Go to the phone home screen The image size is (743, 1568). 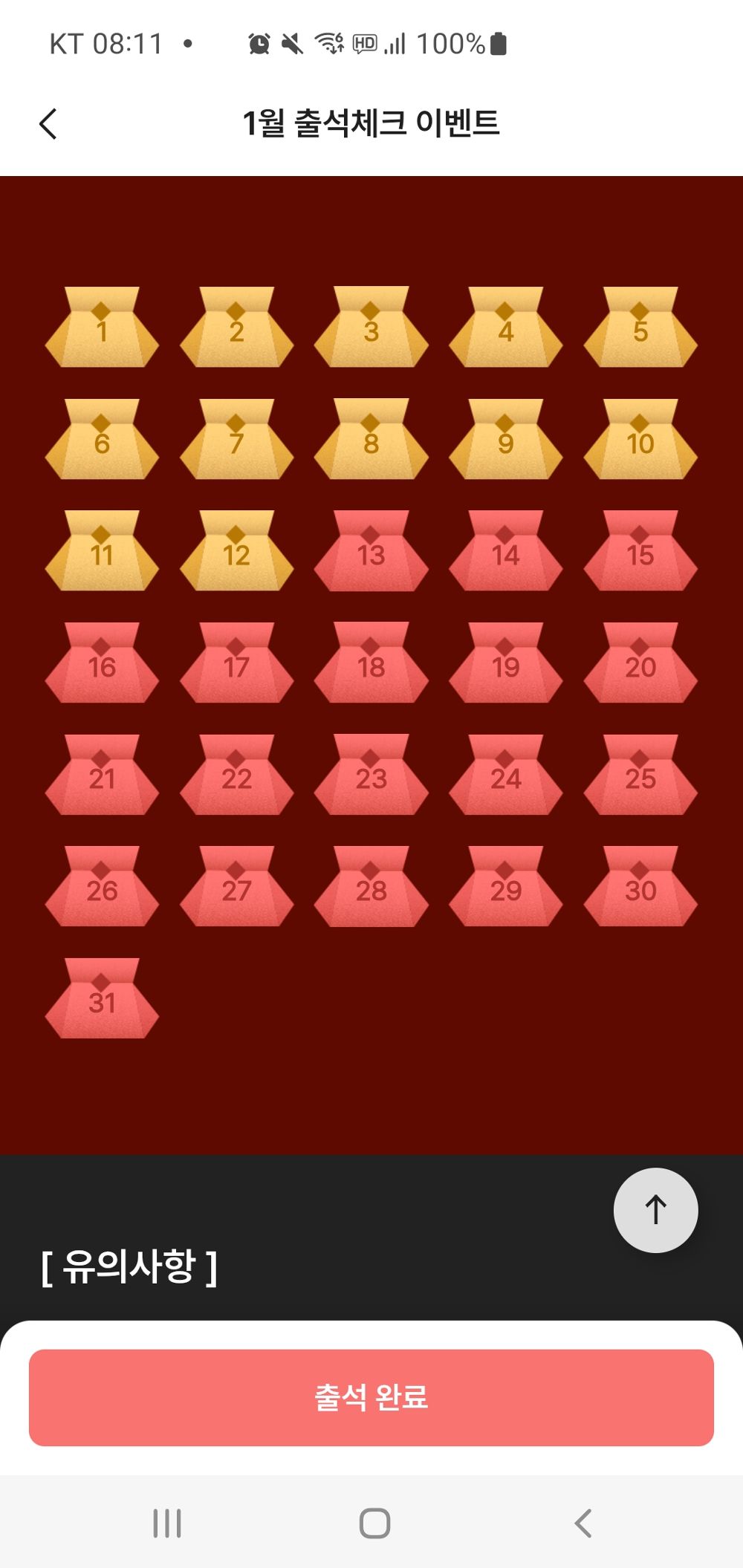pos(374,1523)
